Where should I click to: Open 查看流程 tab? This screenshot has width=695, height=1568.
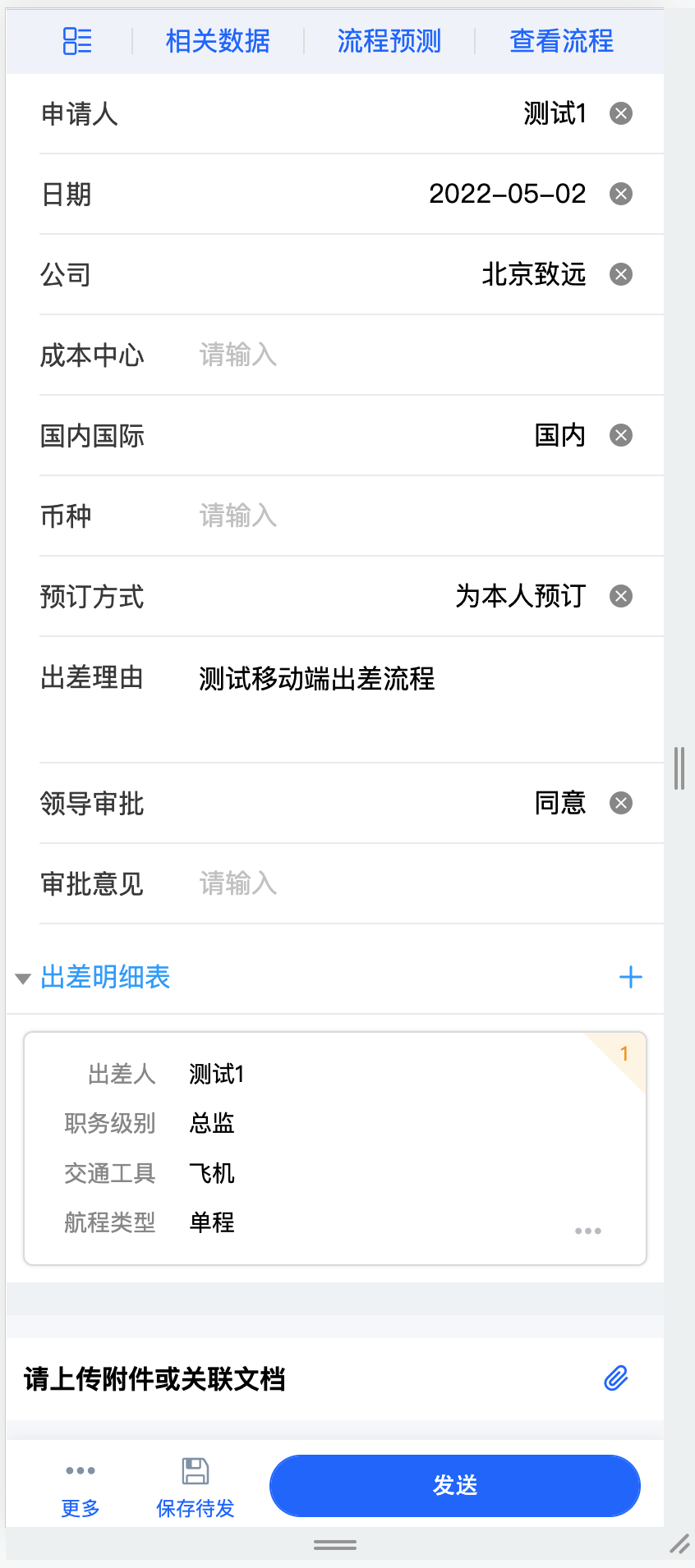click(x=561, y=40)
